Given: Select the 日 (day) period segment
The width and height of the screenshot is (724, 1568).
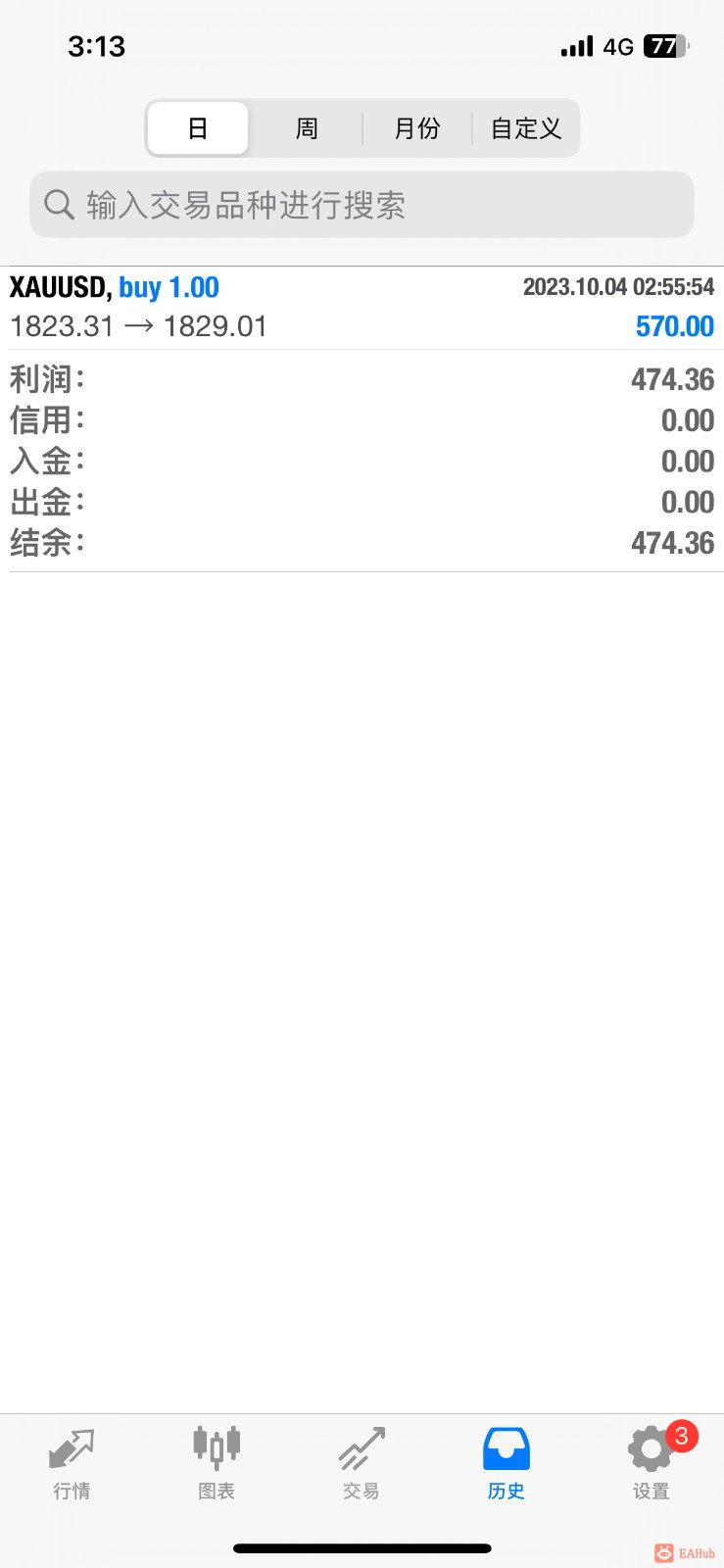Looking at the screenshot, I should click(x=198, y=128).
